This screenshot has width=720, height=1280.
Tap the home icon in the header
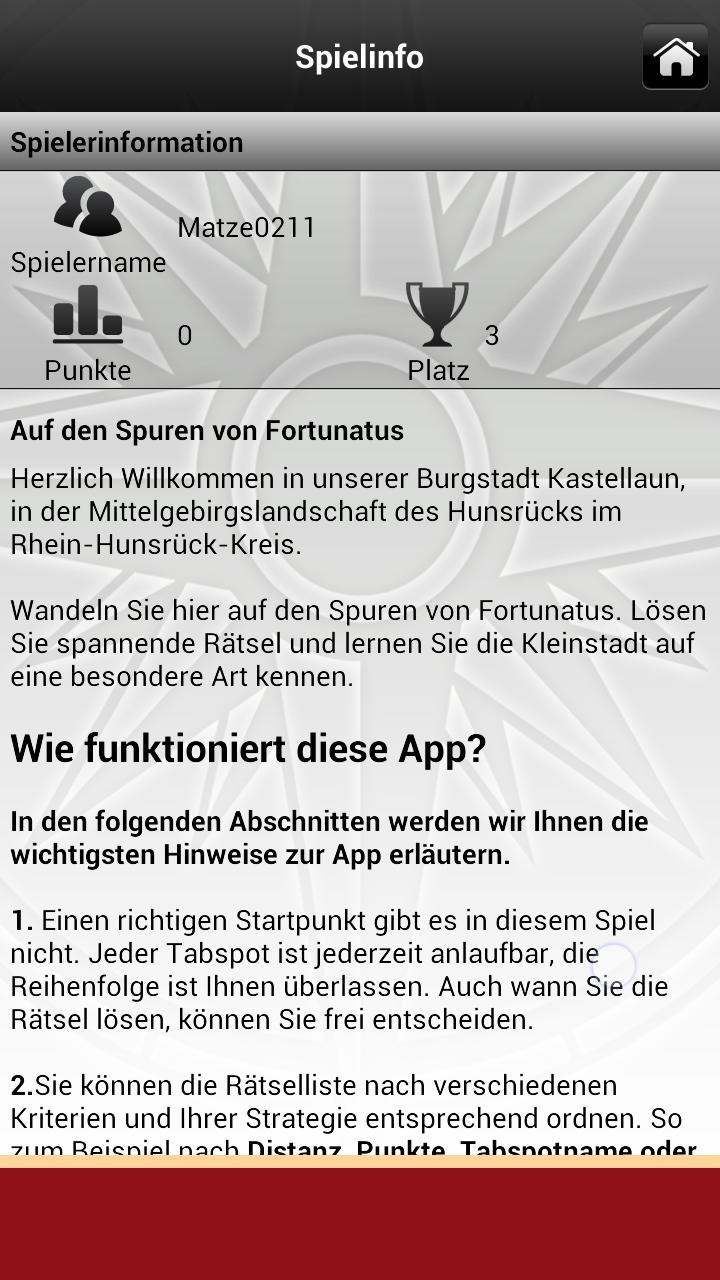click(675, 57)
